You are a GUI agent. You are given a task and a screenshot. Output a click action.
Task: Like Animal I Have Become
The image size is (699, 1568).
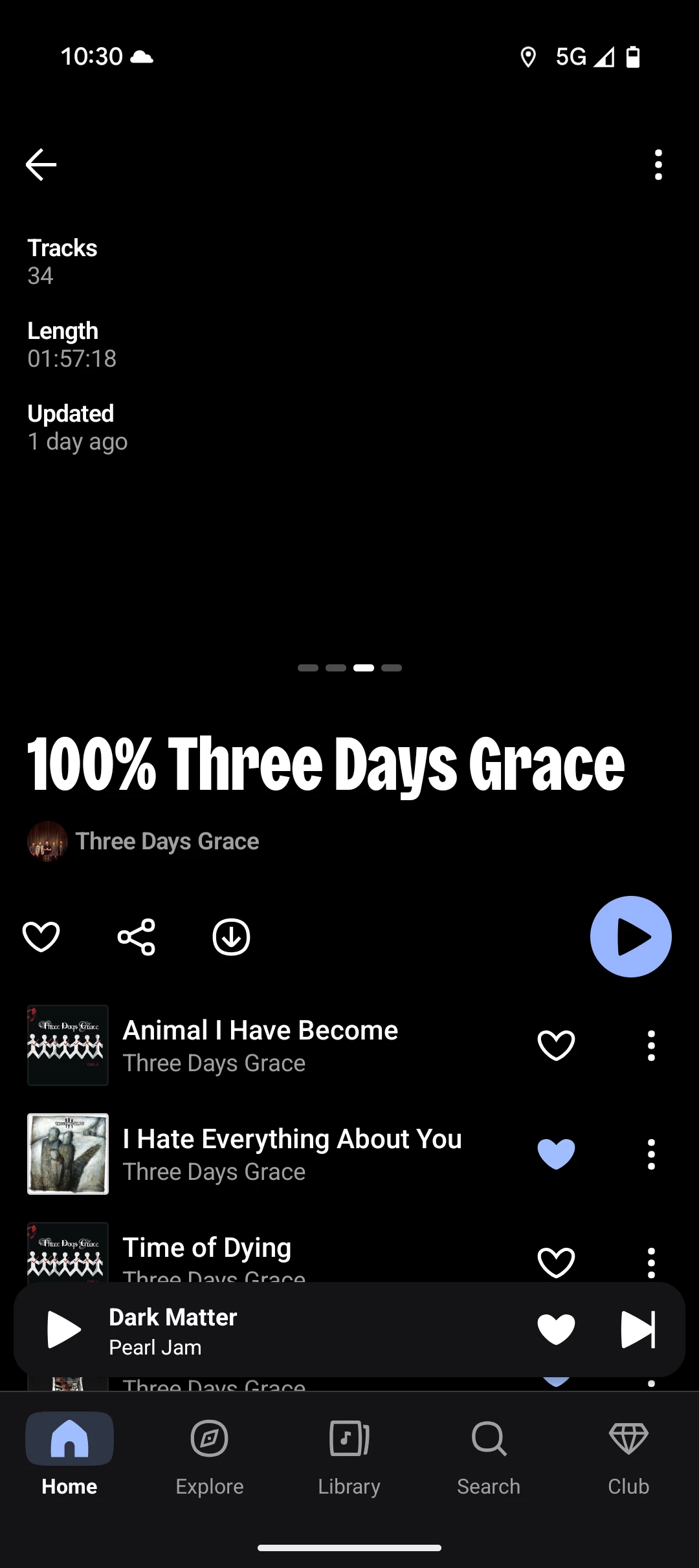(x=556, y=1045)
